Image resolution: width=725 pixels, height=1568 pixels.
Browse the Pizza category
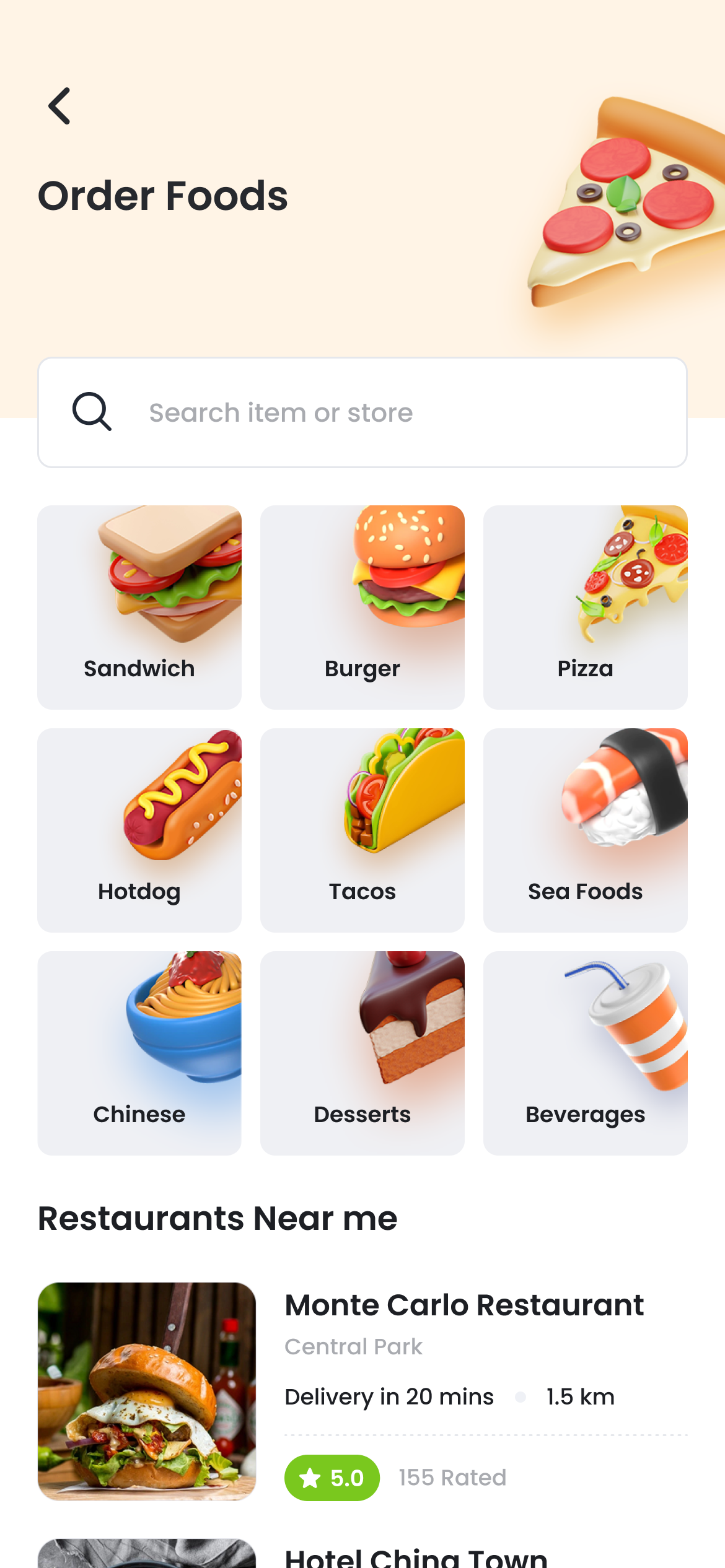pos(585,607)
